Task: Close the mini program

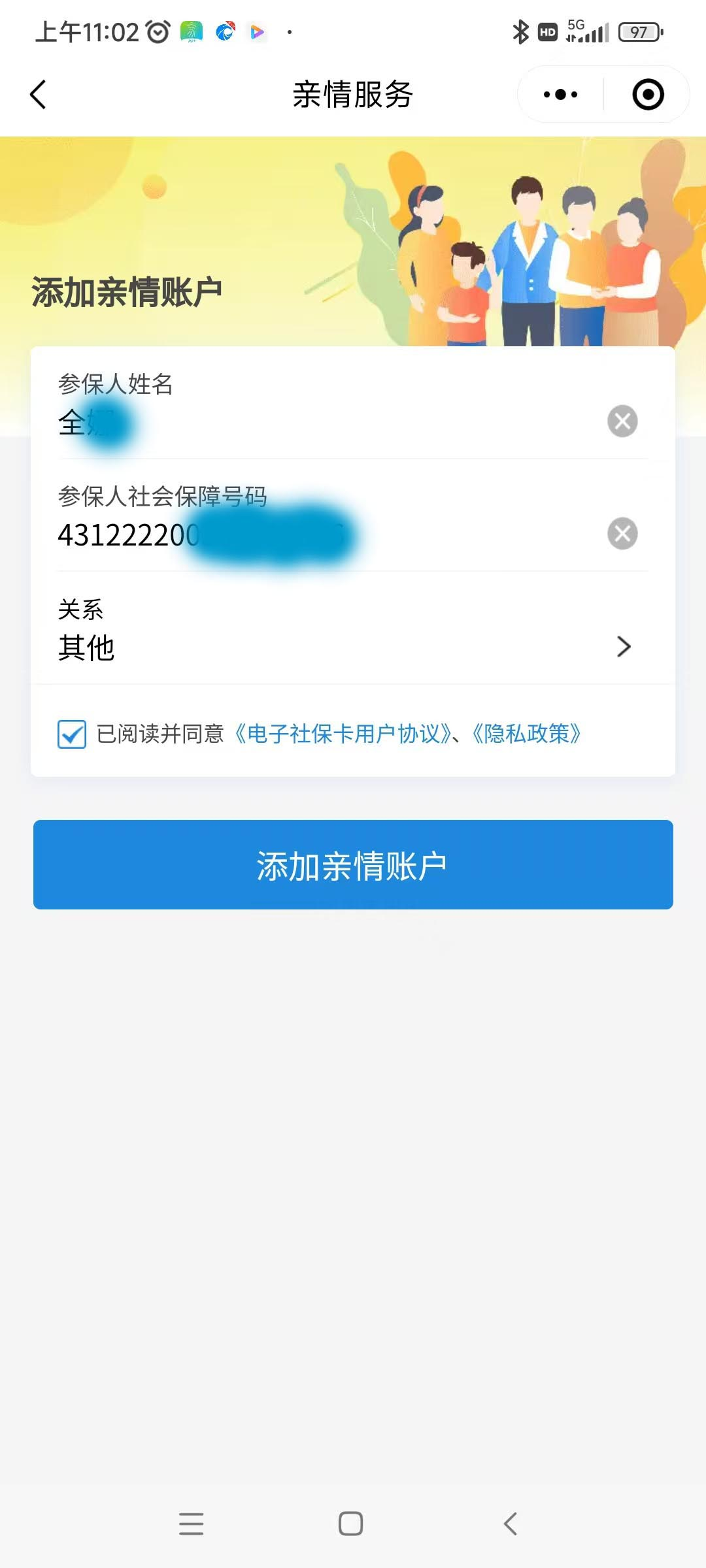Action: (648, 95)
